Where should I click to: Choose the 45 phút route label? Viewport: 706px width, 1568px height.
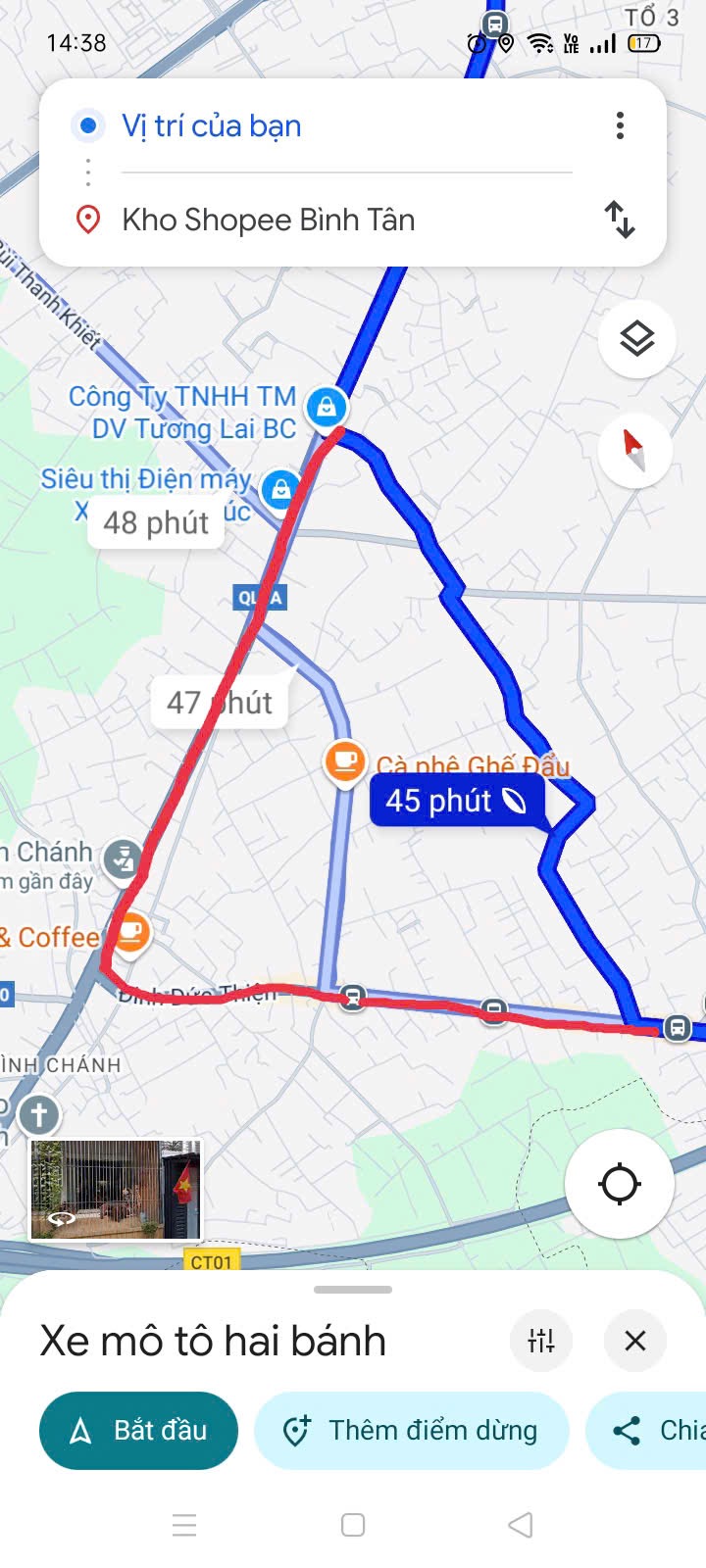click(456, 801)
